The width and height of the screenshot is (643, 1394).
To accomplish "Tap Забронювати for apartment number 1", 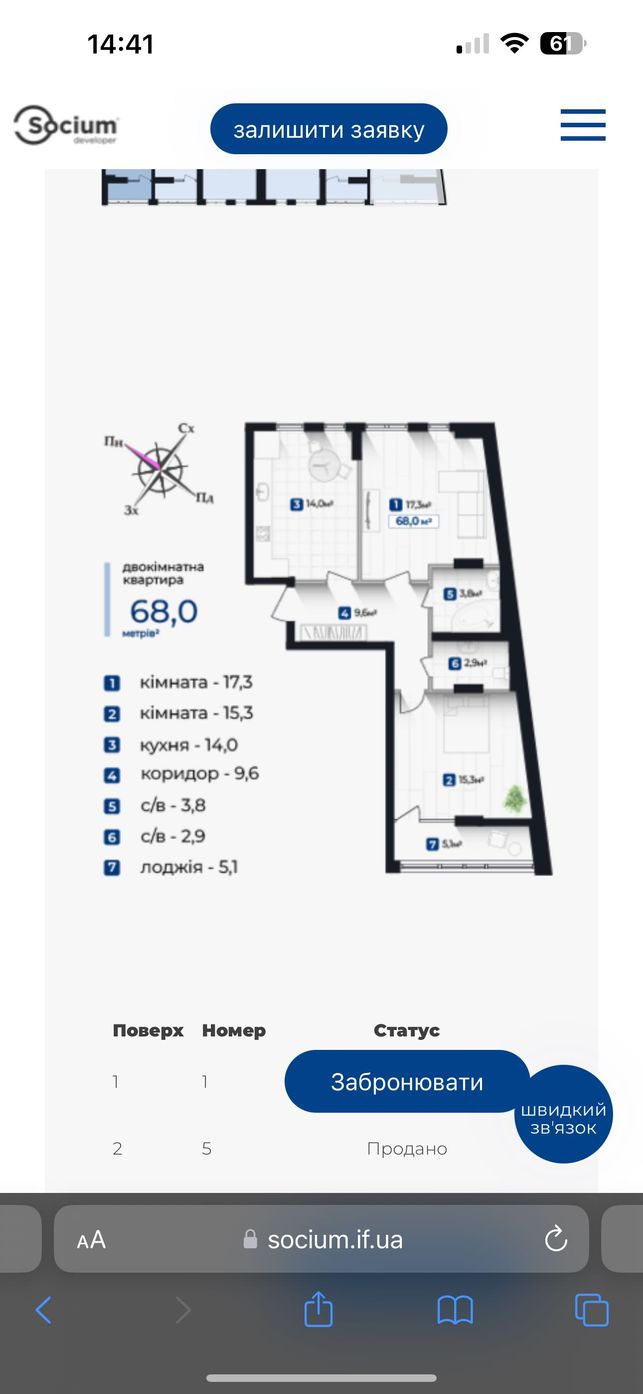I will click(407, 1082).
